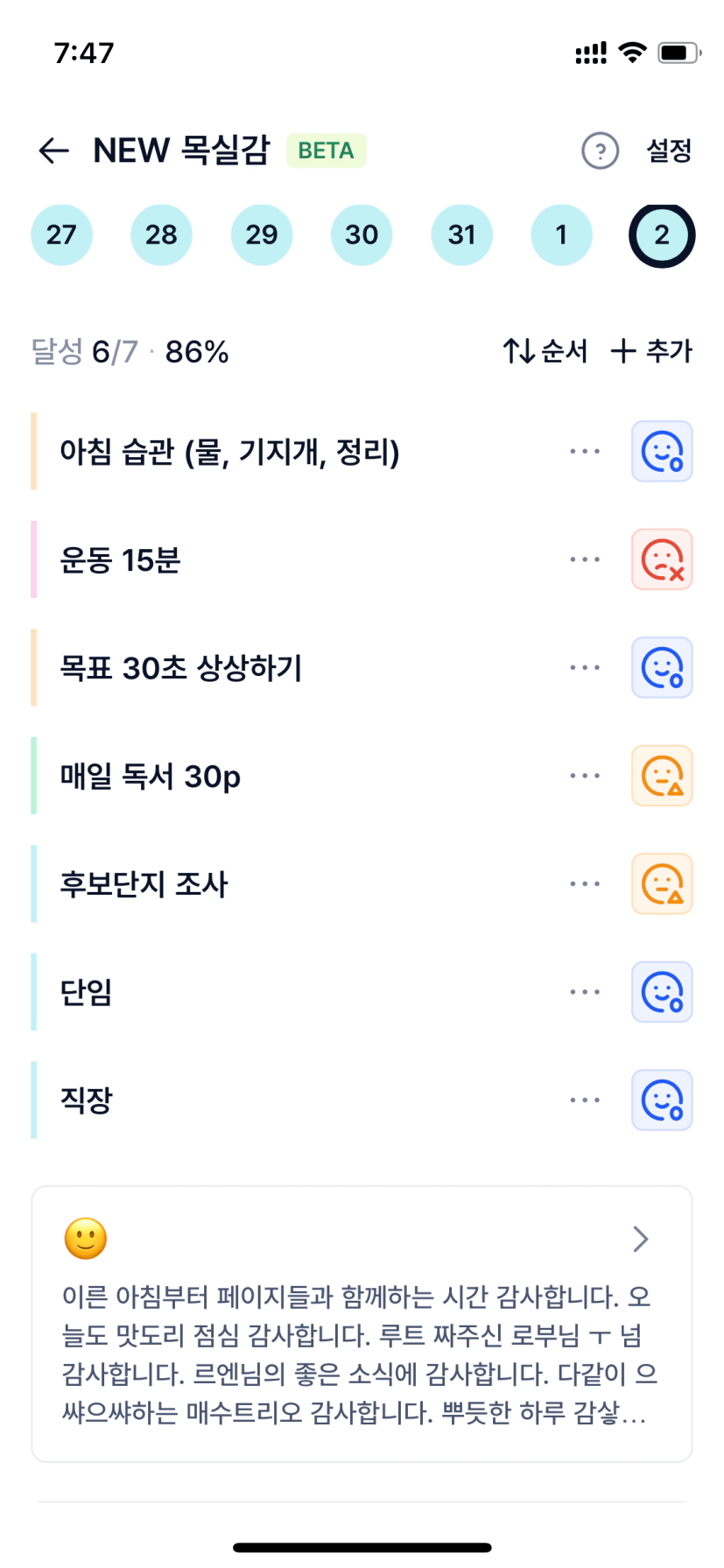Change status face for 단임

coord(662,992)
